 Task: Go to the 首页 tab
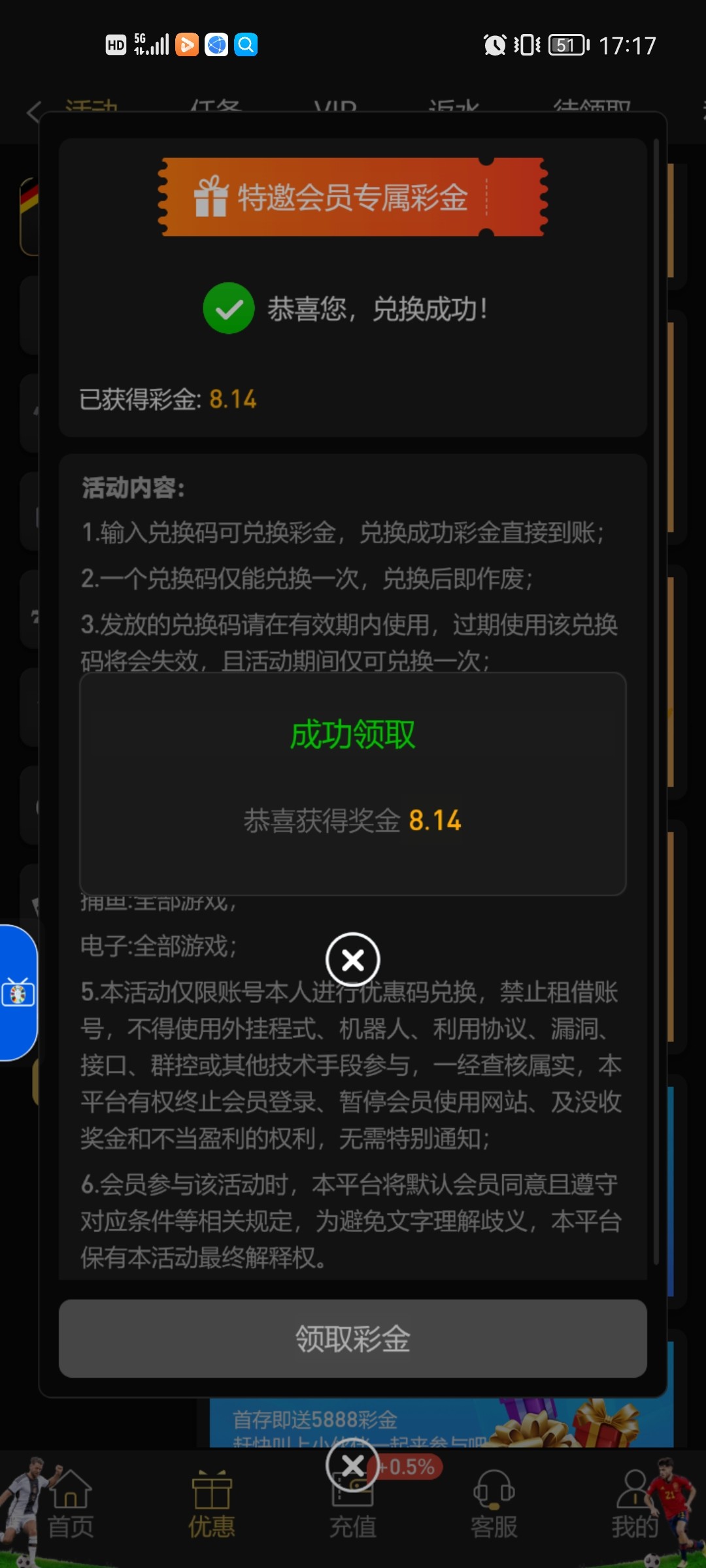[x=70, y=1505]
